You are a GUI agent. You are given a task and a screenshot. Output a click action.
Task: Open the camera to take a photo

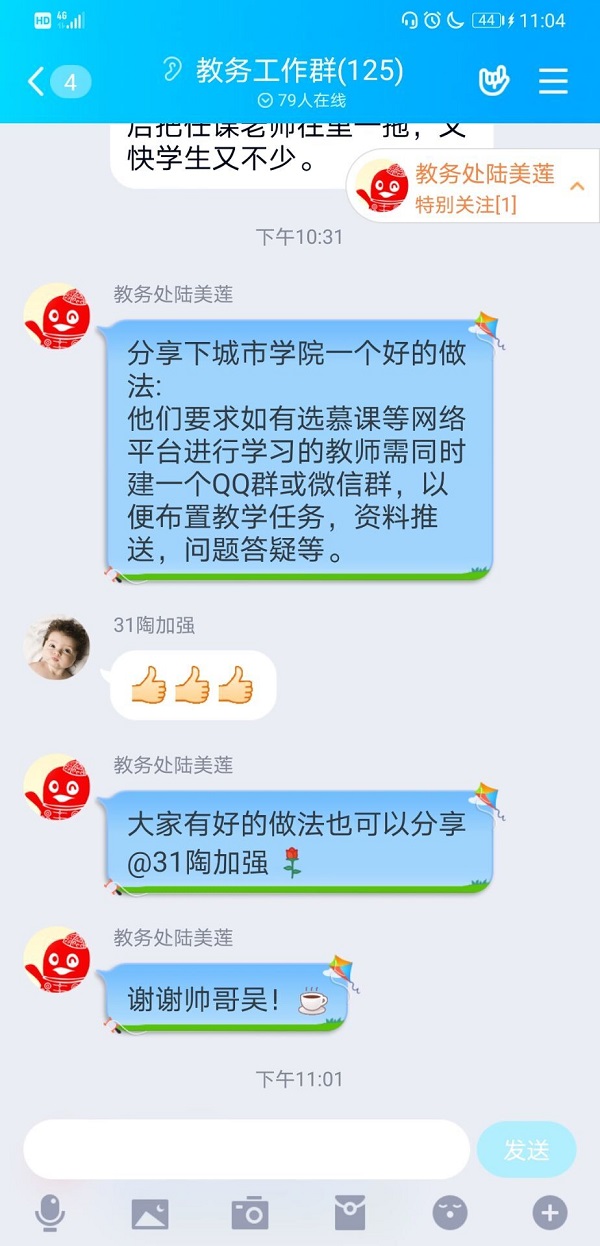point(250,1214)
